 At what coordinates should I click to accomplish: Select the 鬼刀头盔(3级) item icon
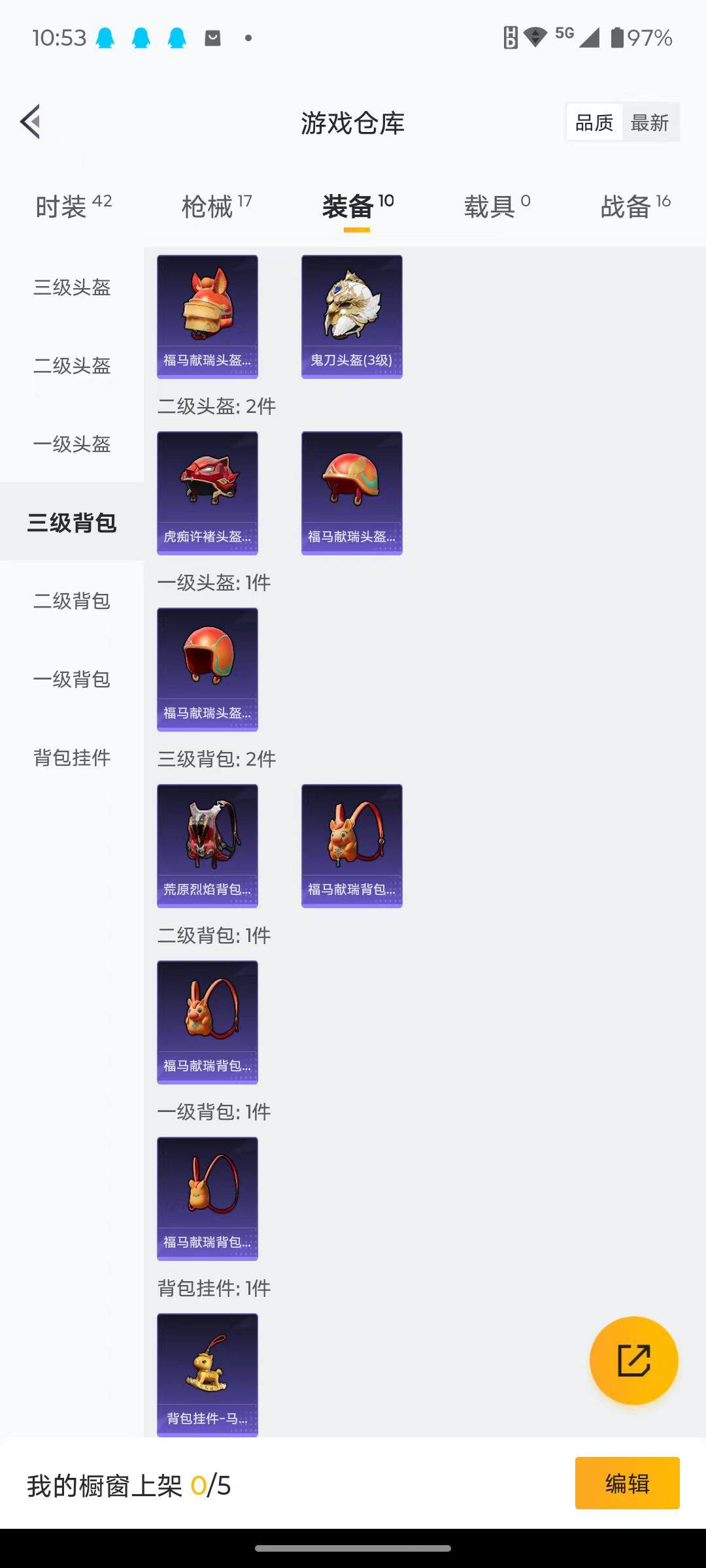[x=351, y=316]
